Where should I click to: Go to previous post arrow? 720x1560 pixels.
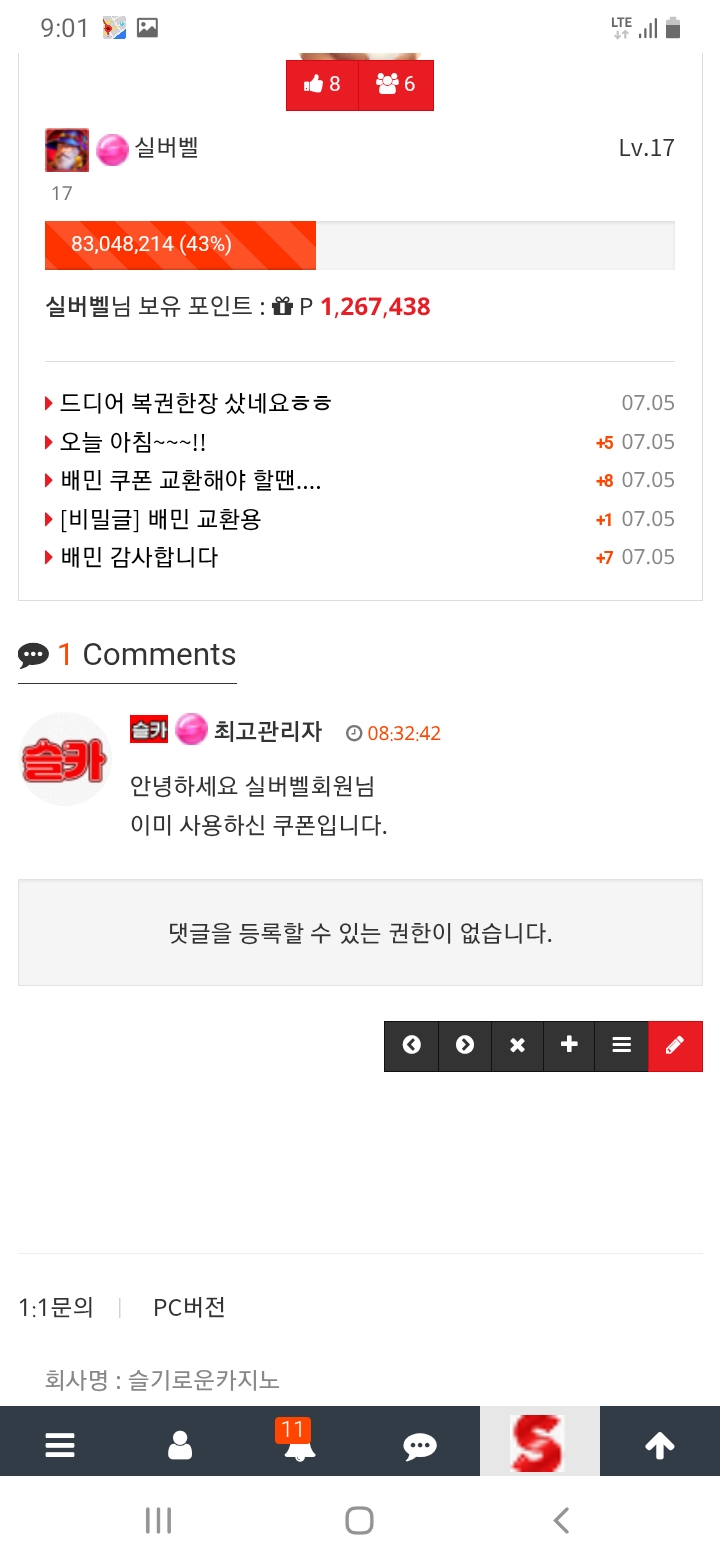pos(411,1045)
